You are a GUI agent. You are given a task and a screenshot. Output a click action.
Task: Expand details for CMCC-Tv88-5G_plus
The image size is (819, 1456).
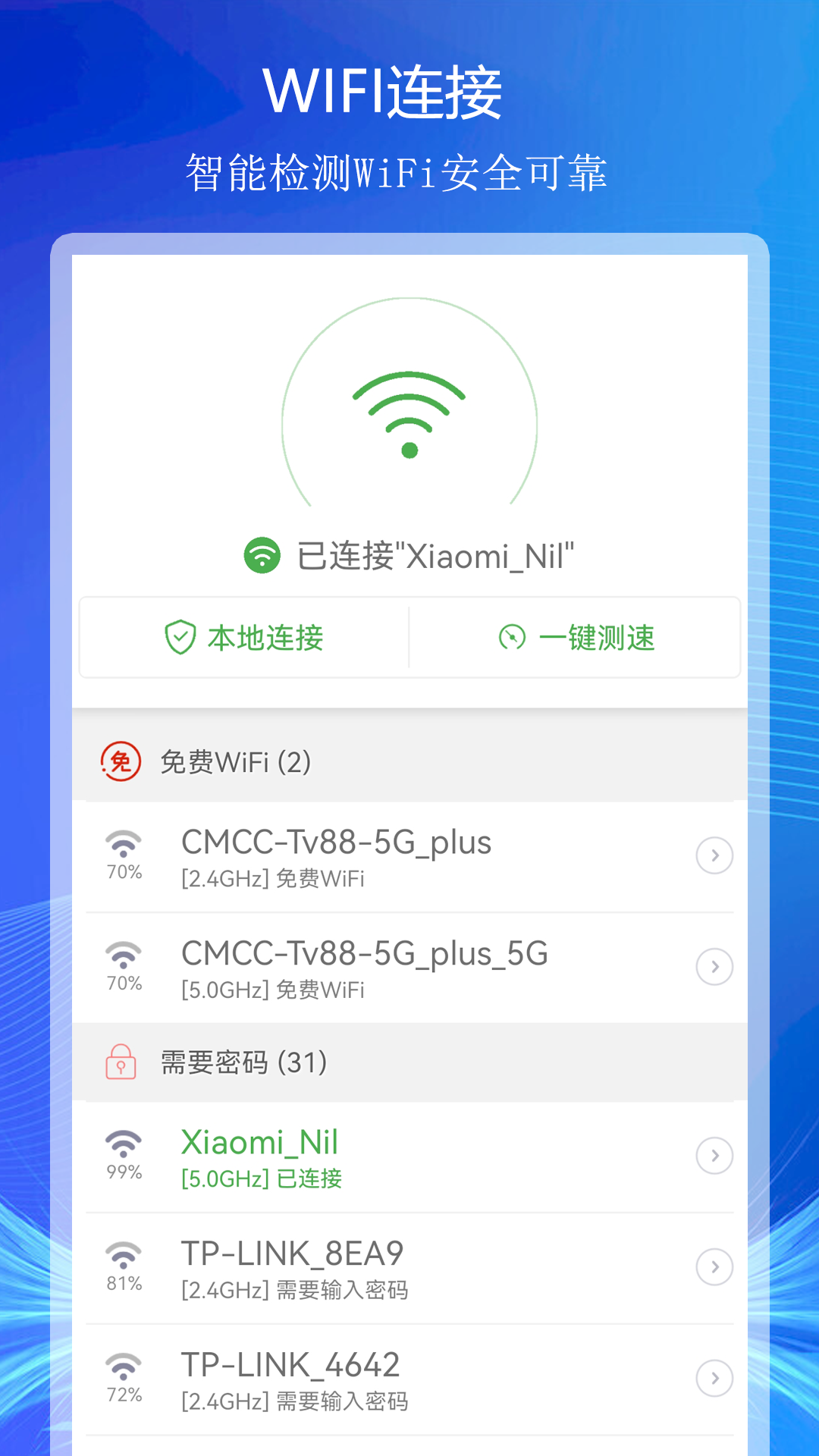click(714, 855)
